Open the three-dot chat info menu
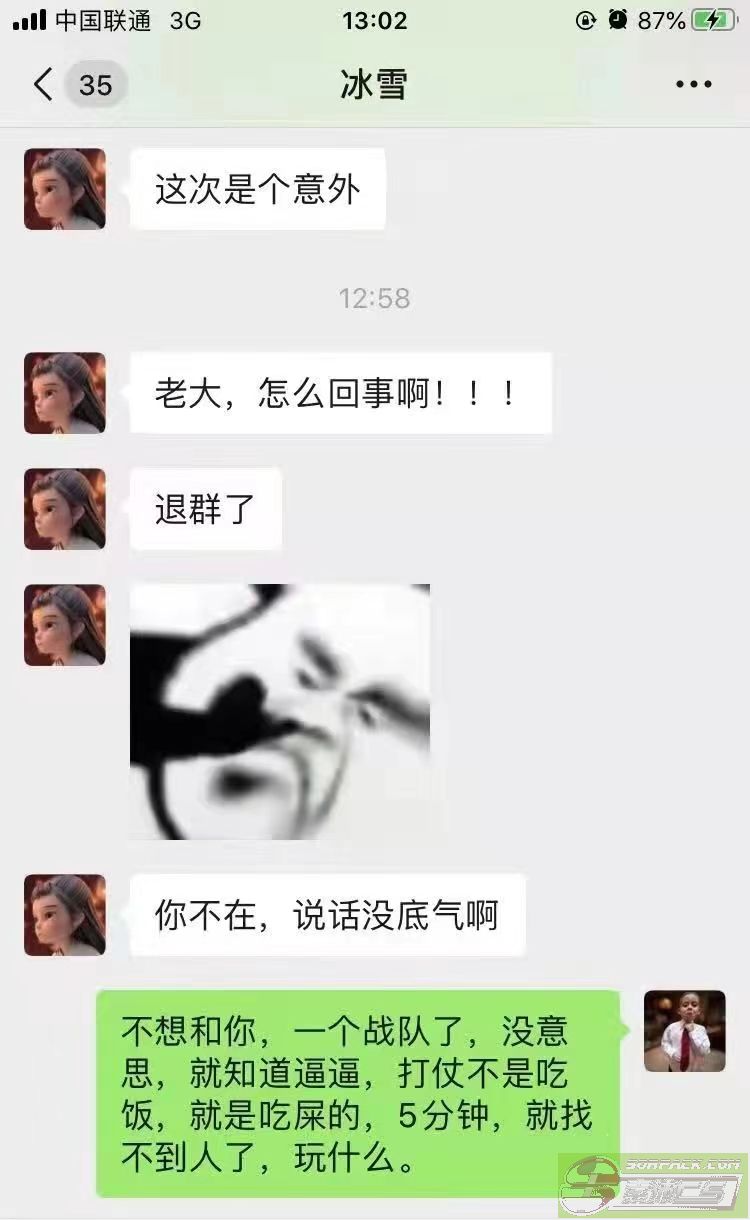This screenshot has height=1220, width=750. tap(693, 85)
